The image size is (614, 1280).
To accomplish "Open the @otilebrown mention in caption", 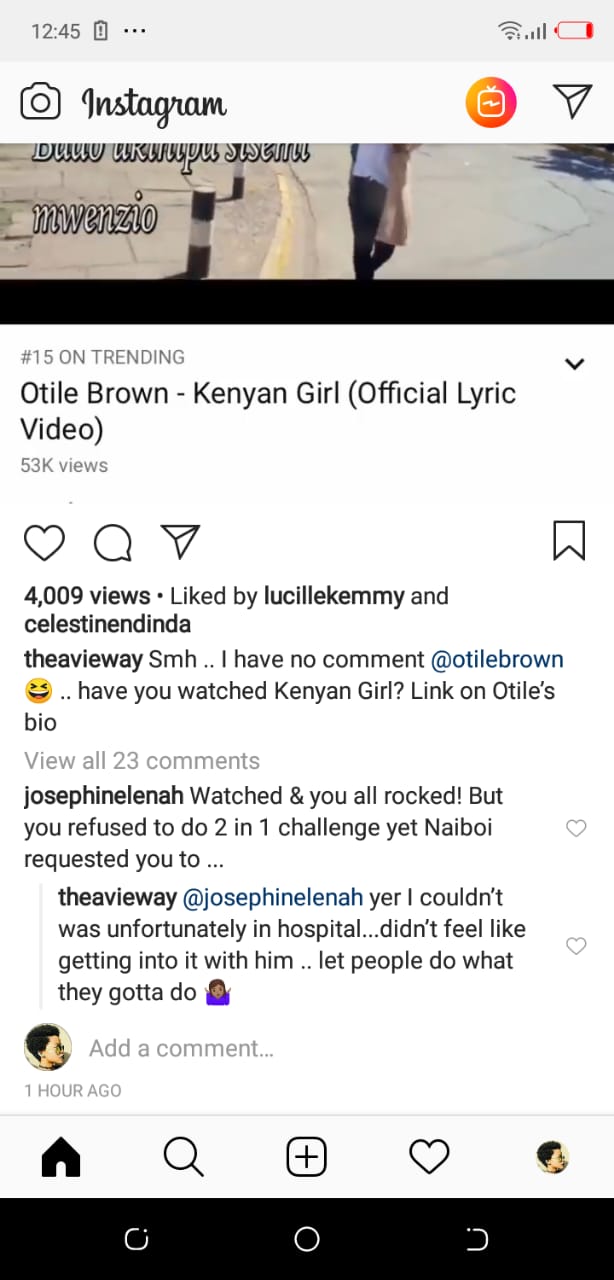I will coord(497,660).
